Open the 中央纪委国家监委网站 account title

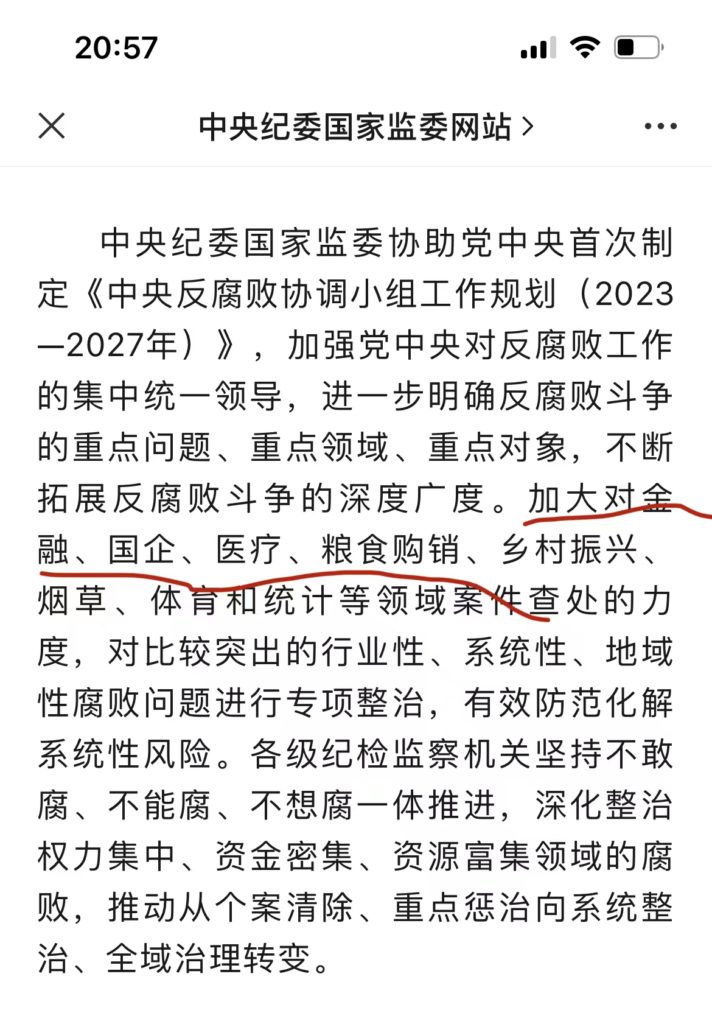tap(365, 127)
